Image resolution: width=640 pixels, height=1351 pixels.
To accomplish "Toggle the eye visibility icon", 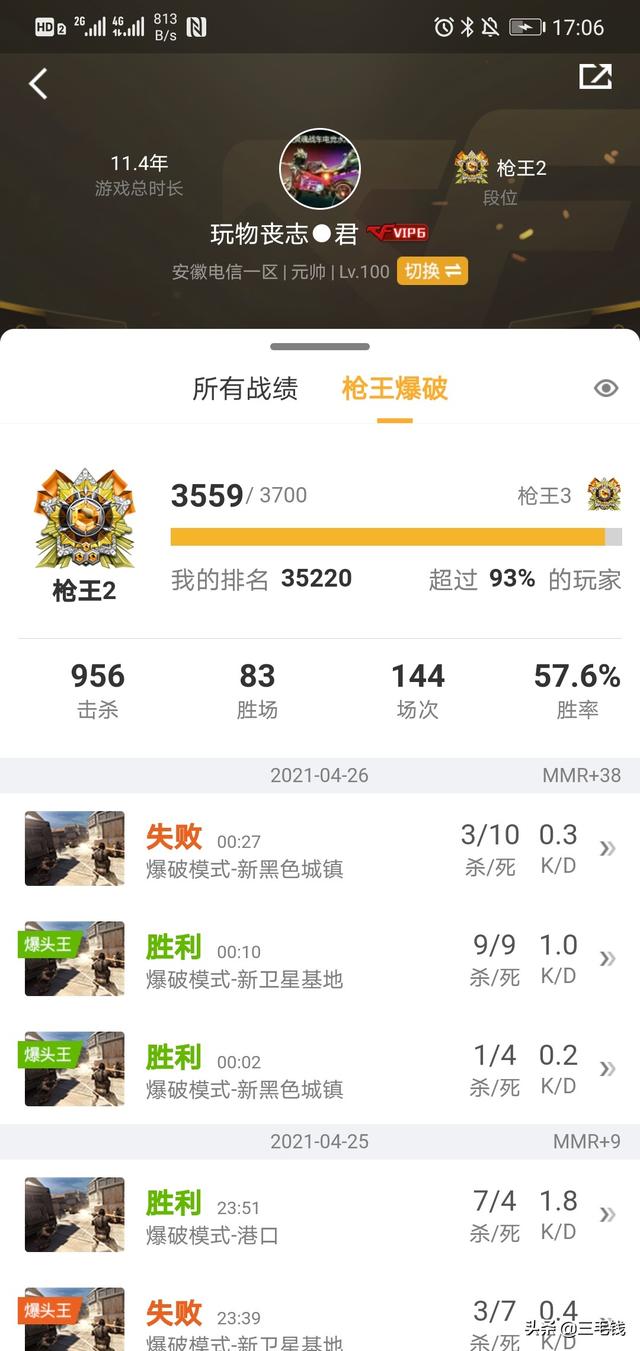I will (x=606, y=389).
